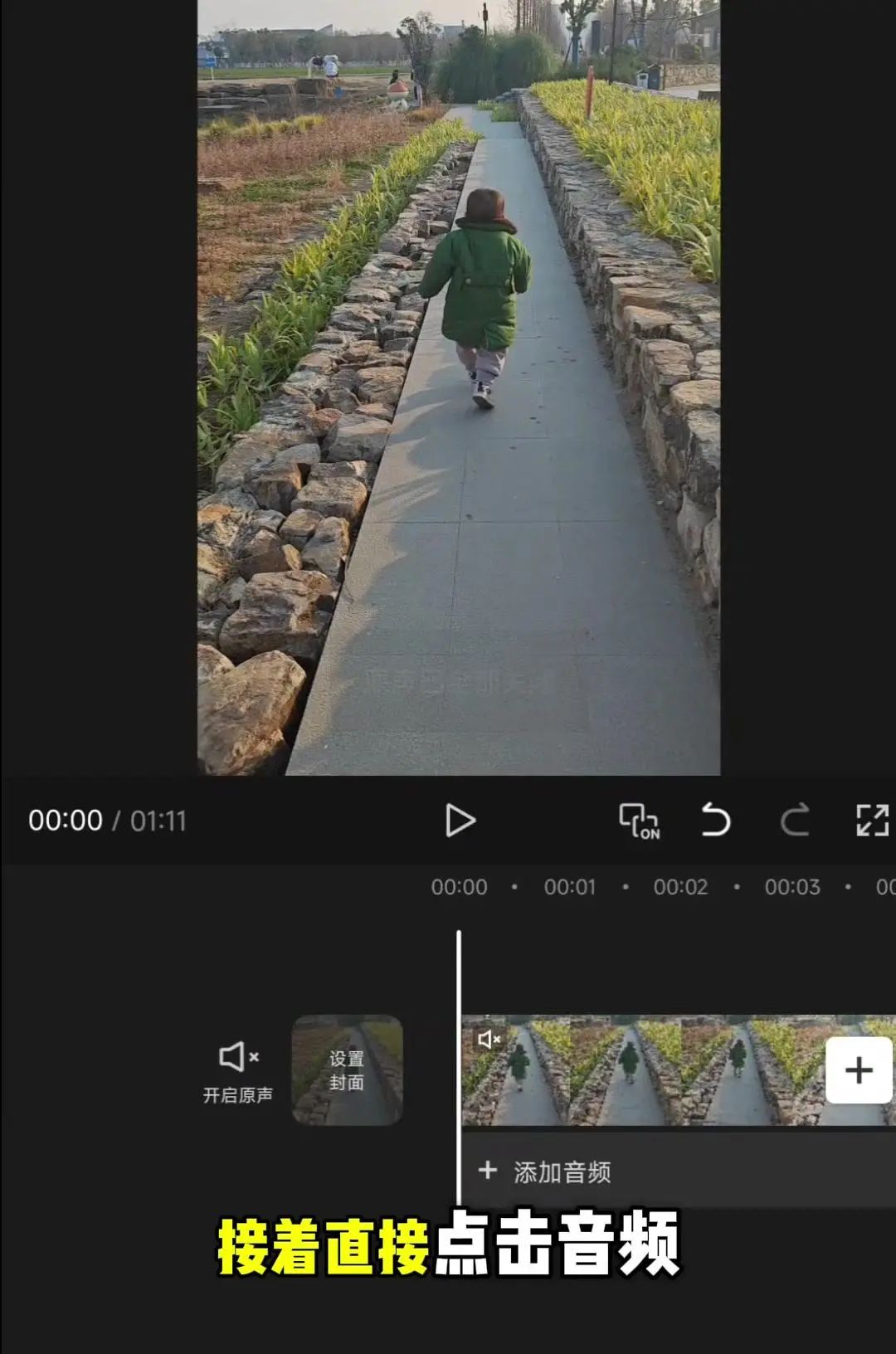Play the video preview

coord(461,822)
